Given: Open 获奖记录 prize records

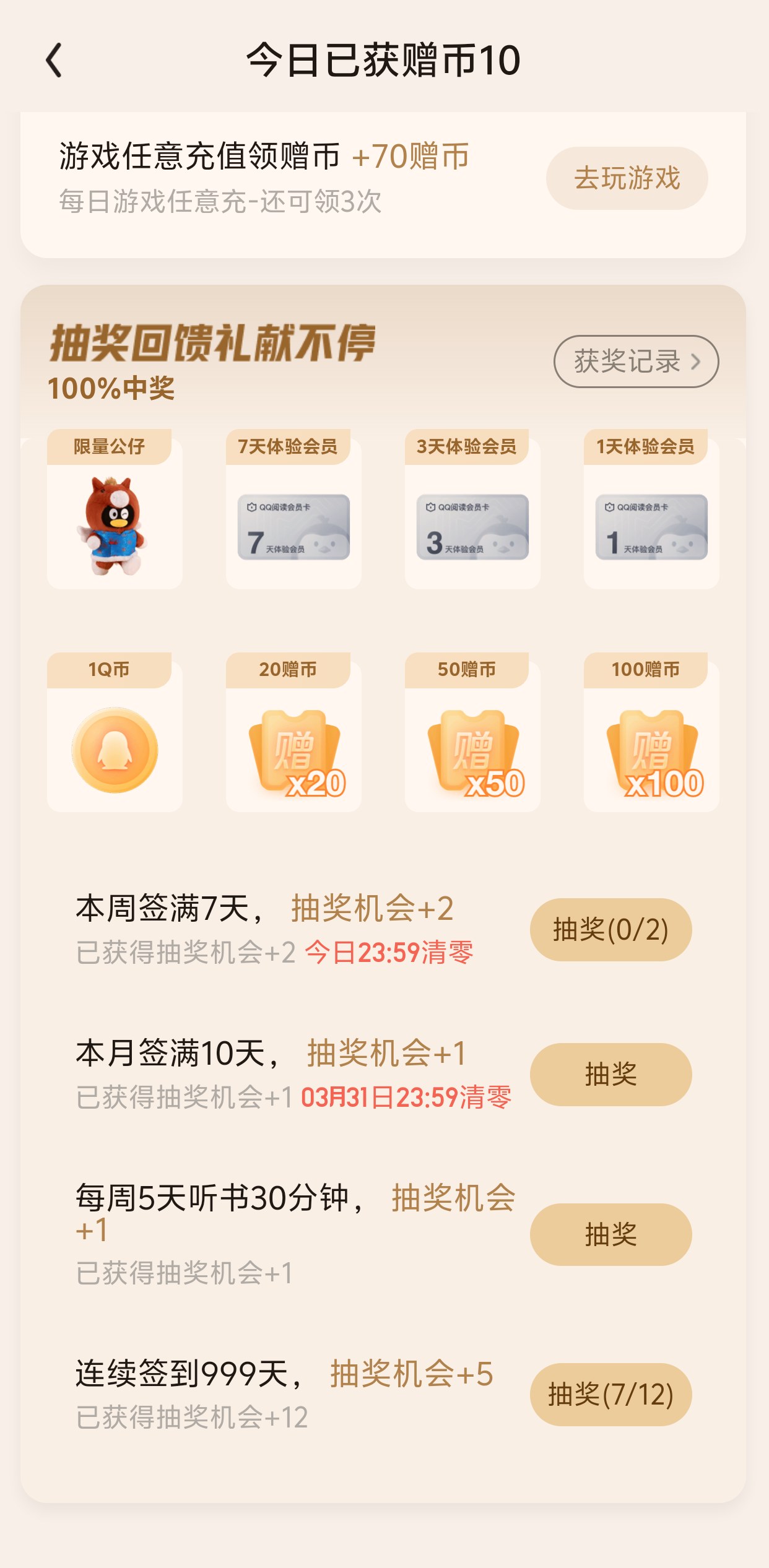Looking at the screenshot, I should 636,362.
